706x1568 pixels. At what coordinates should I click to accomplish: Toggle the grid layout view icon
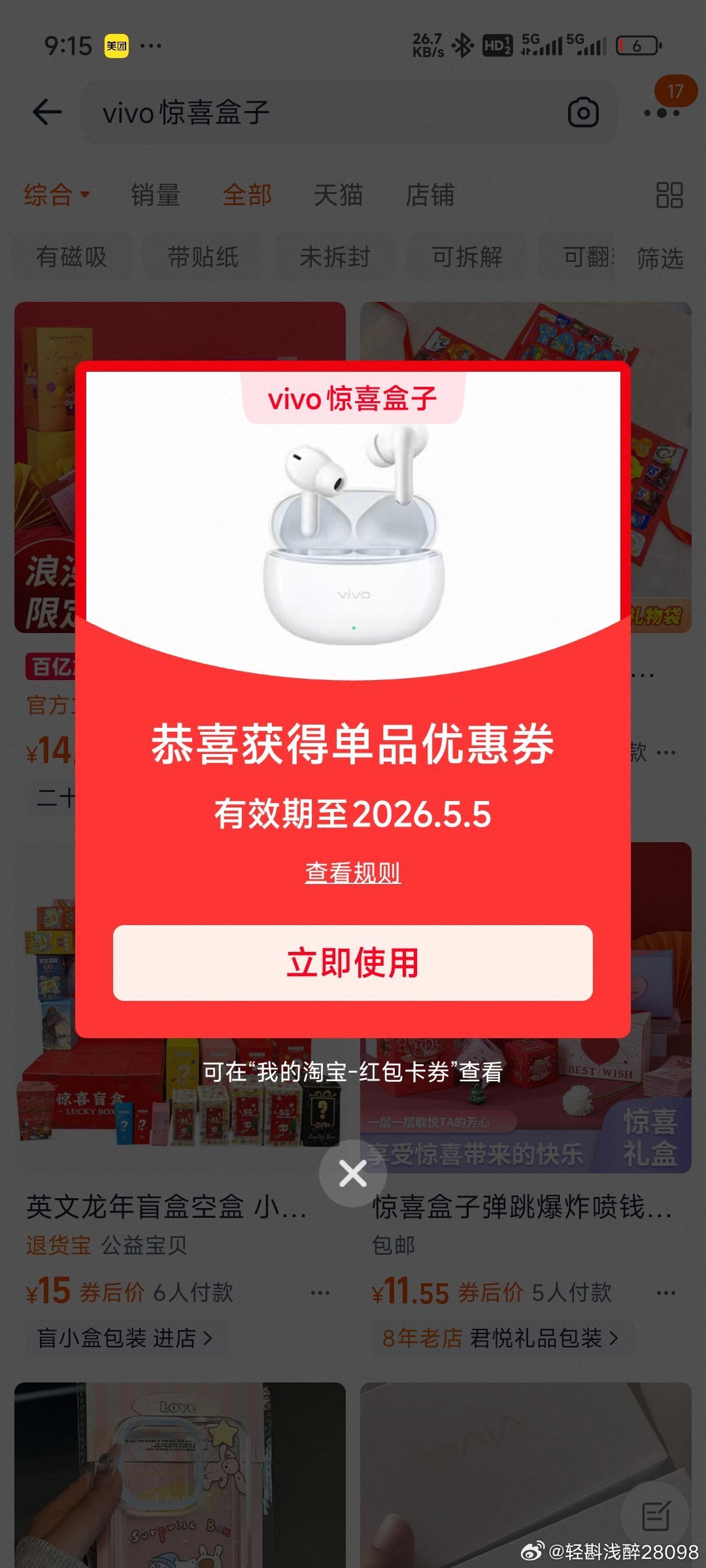[669, 195]
